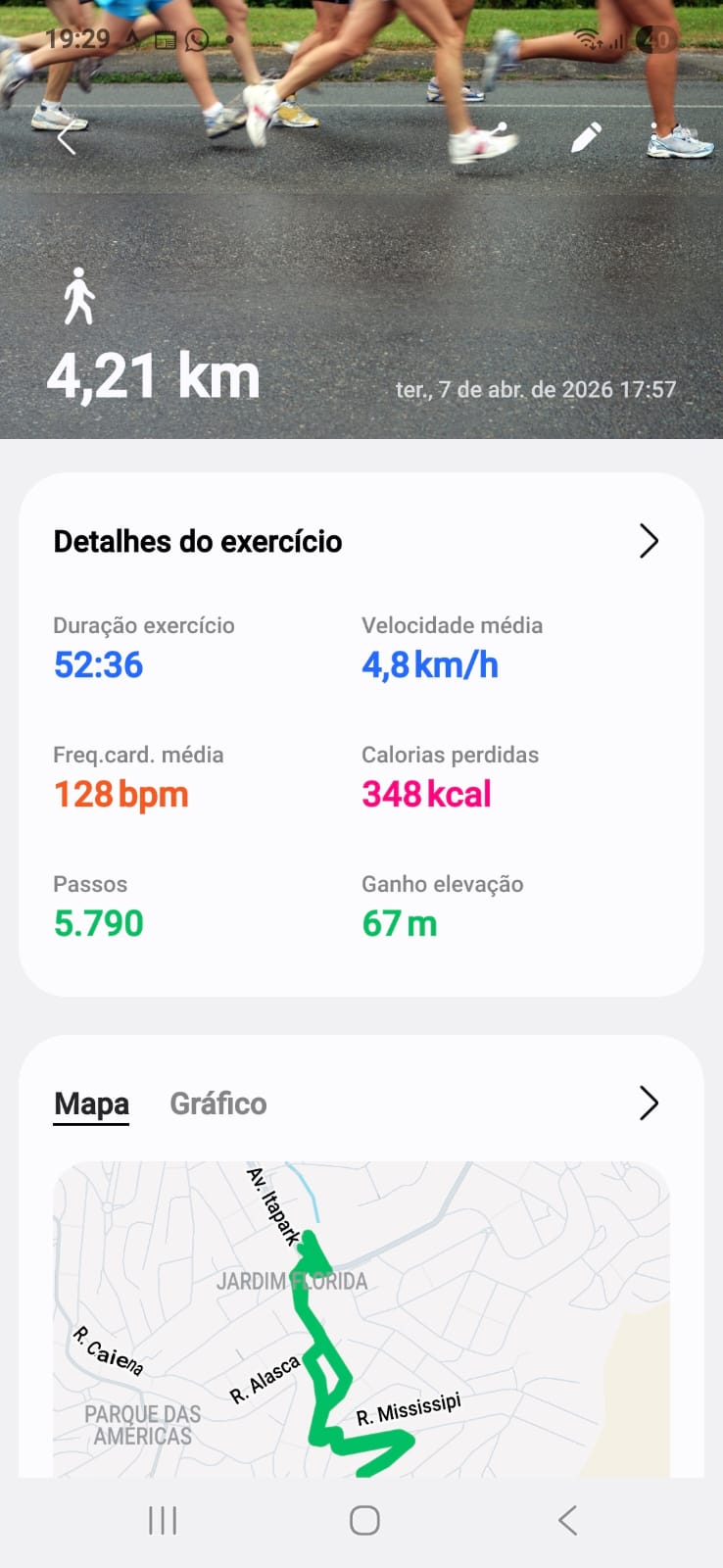Open the route map preview

[361, 1318]
